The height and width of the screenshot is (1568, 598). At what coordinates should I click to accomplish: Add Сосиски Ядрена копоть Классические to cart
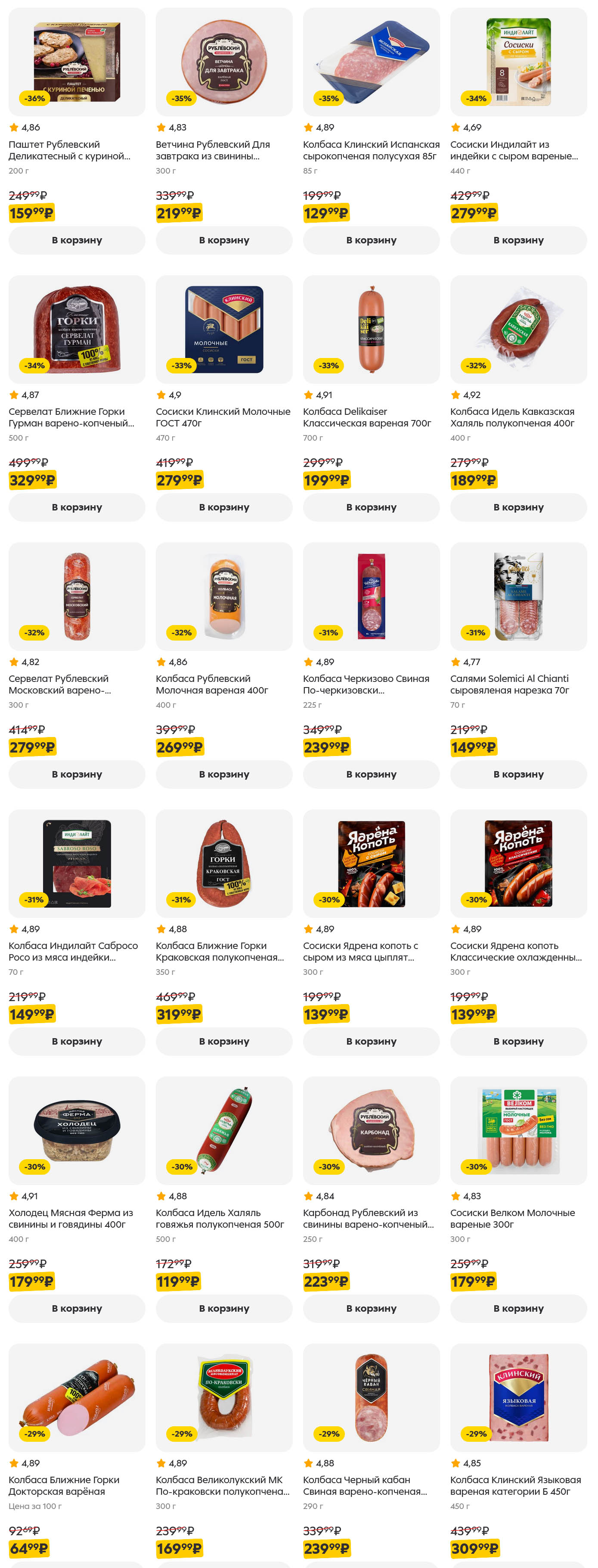(x=518, y=1042)
